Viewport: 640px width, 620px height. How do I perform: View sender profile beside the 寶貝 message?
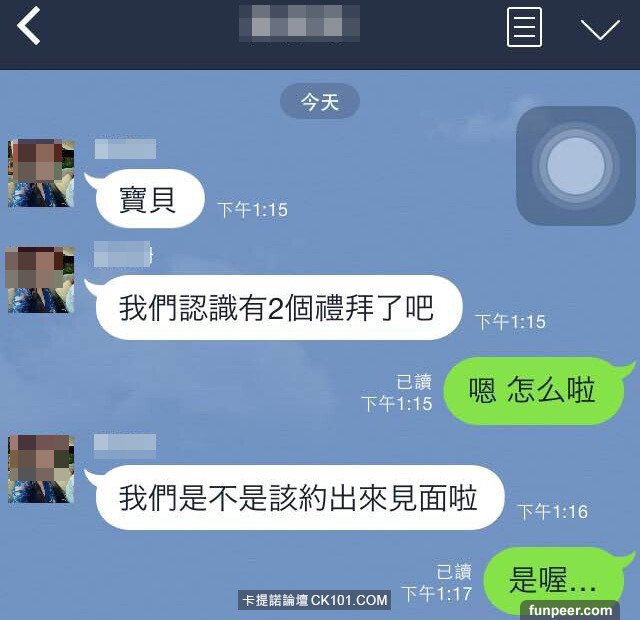coord(41,174)
